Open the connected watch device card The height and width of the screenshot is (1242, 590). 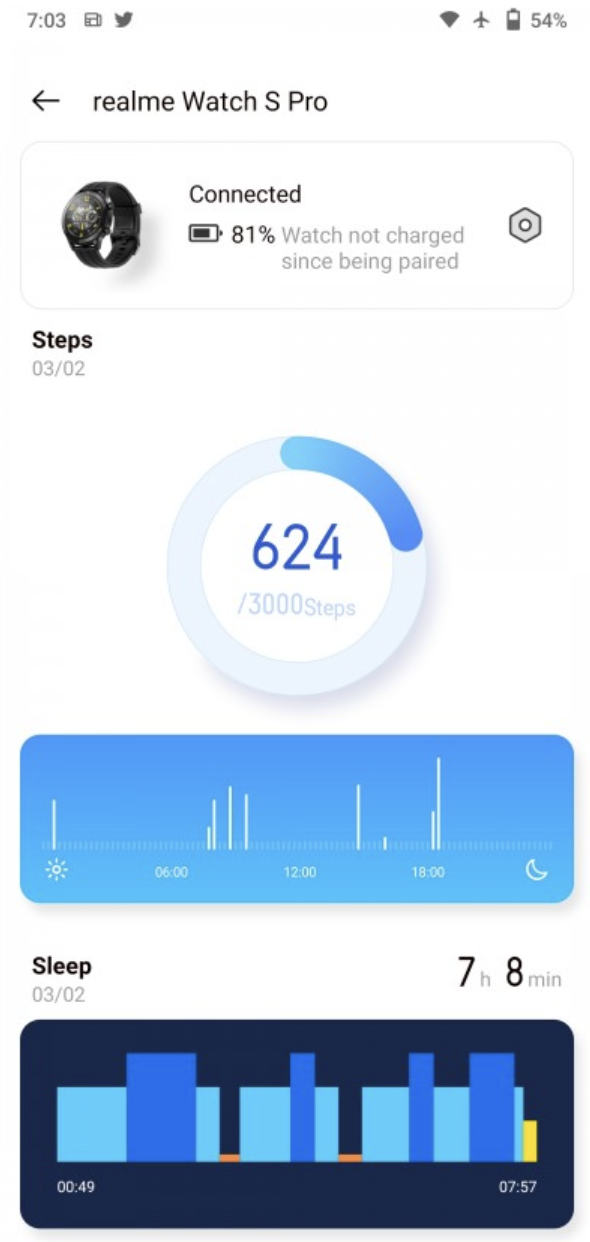point(297,225)
